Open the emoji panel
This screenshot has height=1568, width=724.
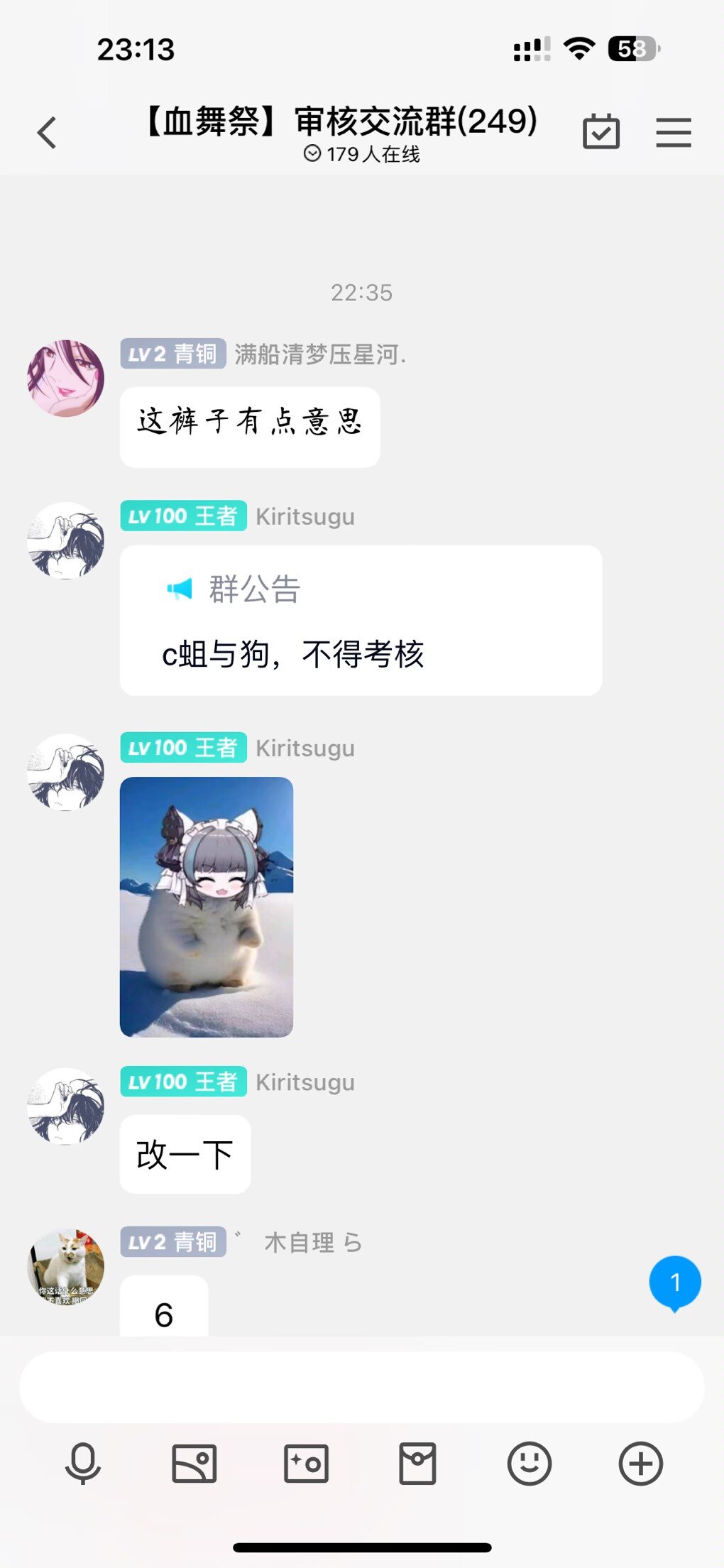pyautogui.click(x=529, y=1464)
